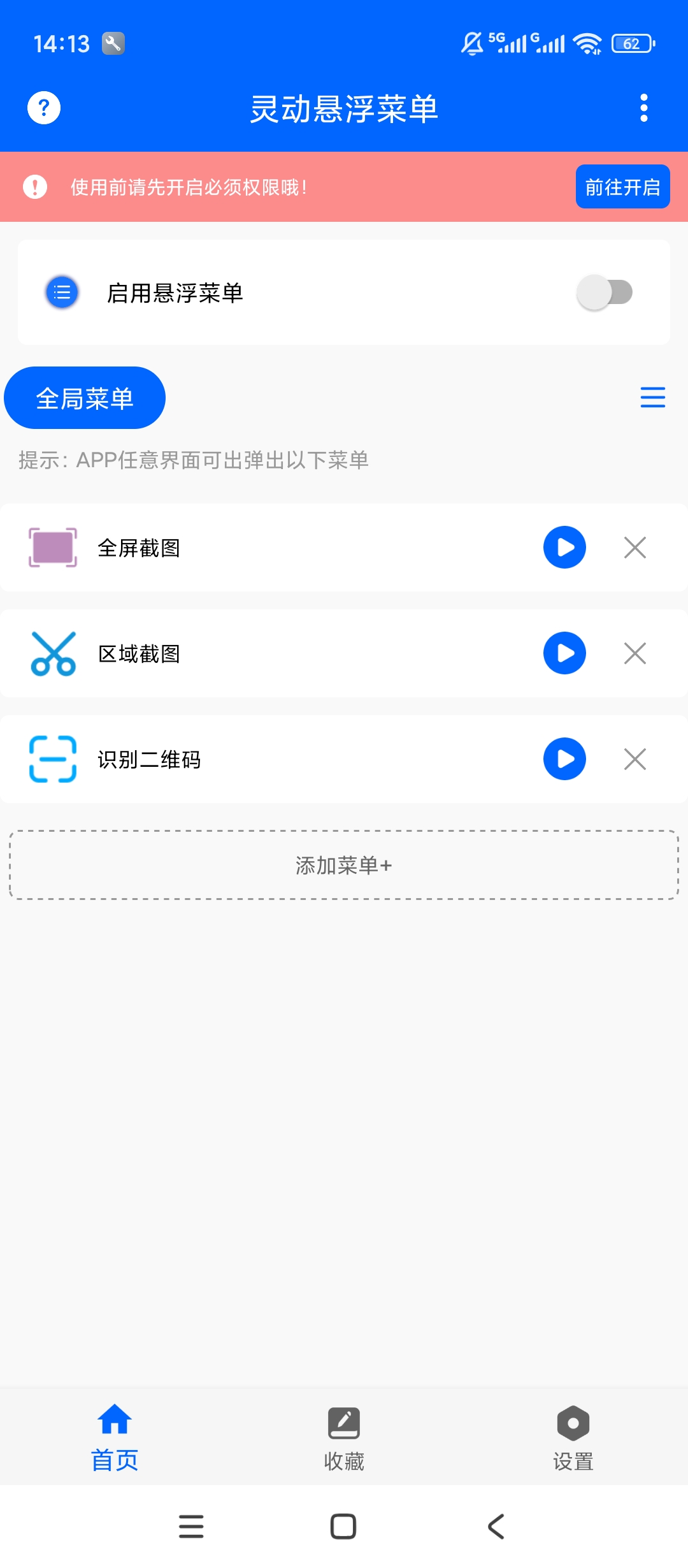Enable the 启用悬浮菜单 switch

point(605,291)
